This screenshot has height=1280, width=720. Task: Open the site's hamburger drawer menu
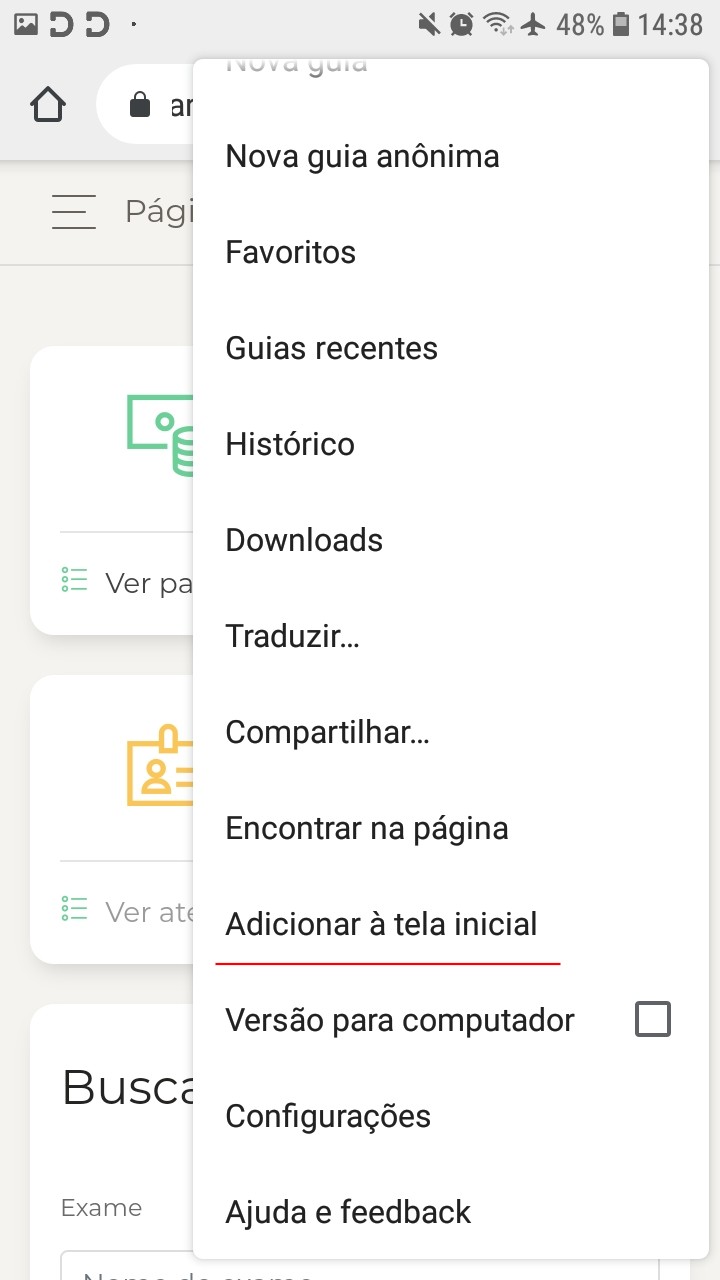pos(74,211)
